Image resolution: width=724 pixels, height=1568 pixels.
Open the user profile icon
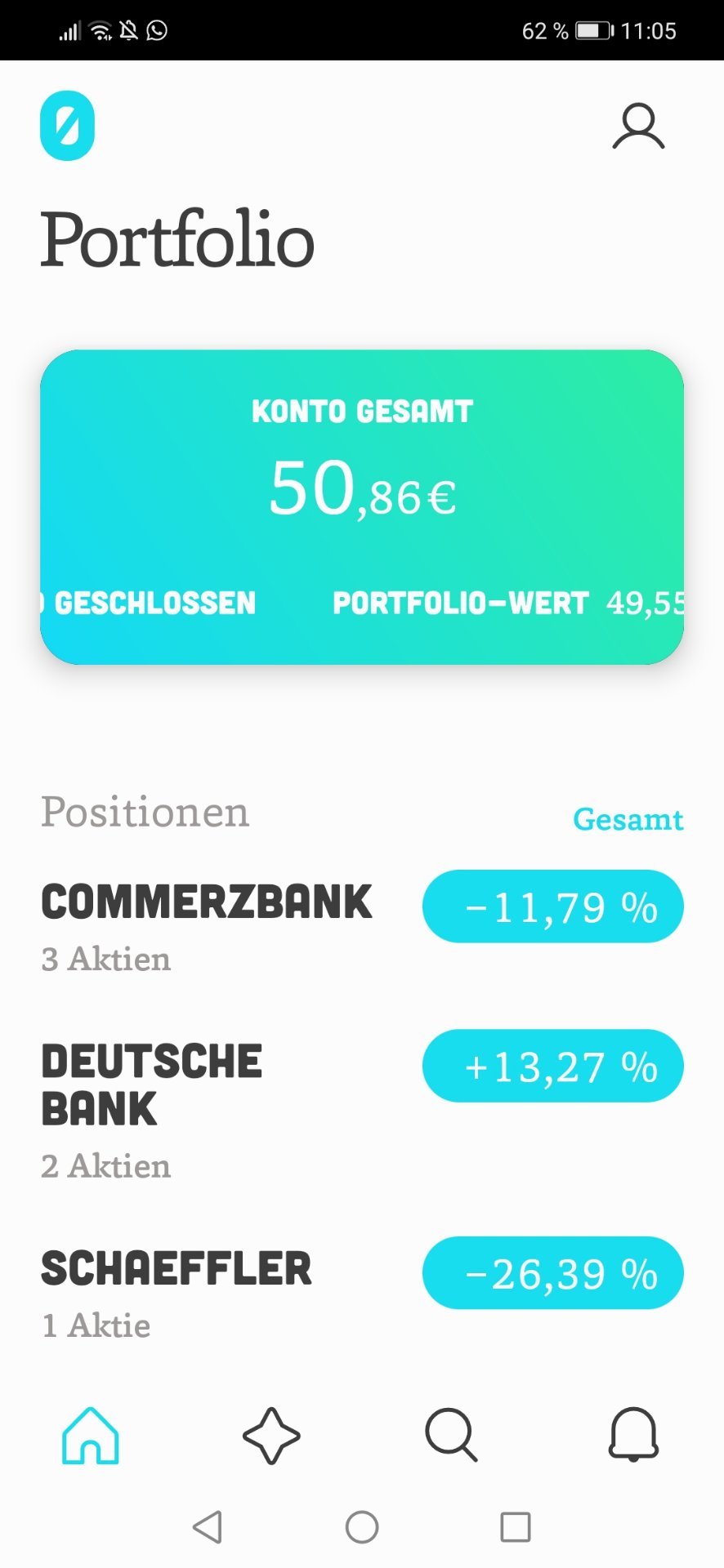pyautogui.click(x=638, y=126)
